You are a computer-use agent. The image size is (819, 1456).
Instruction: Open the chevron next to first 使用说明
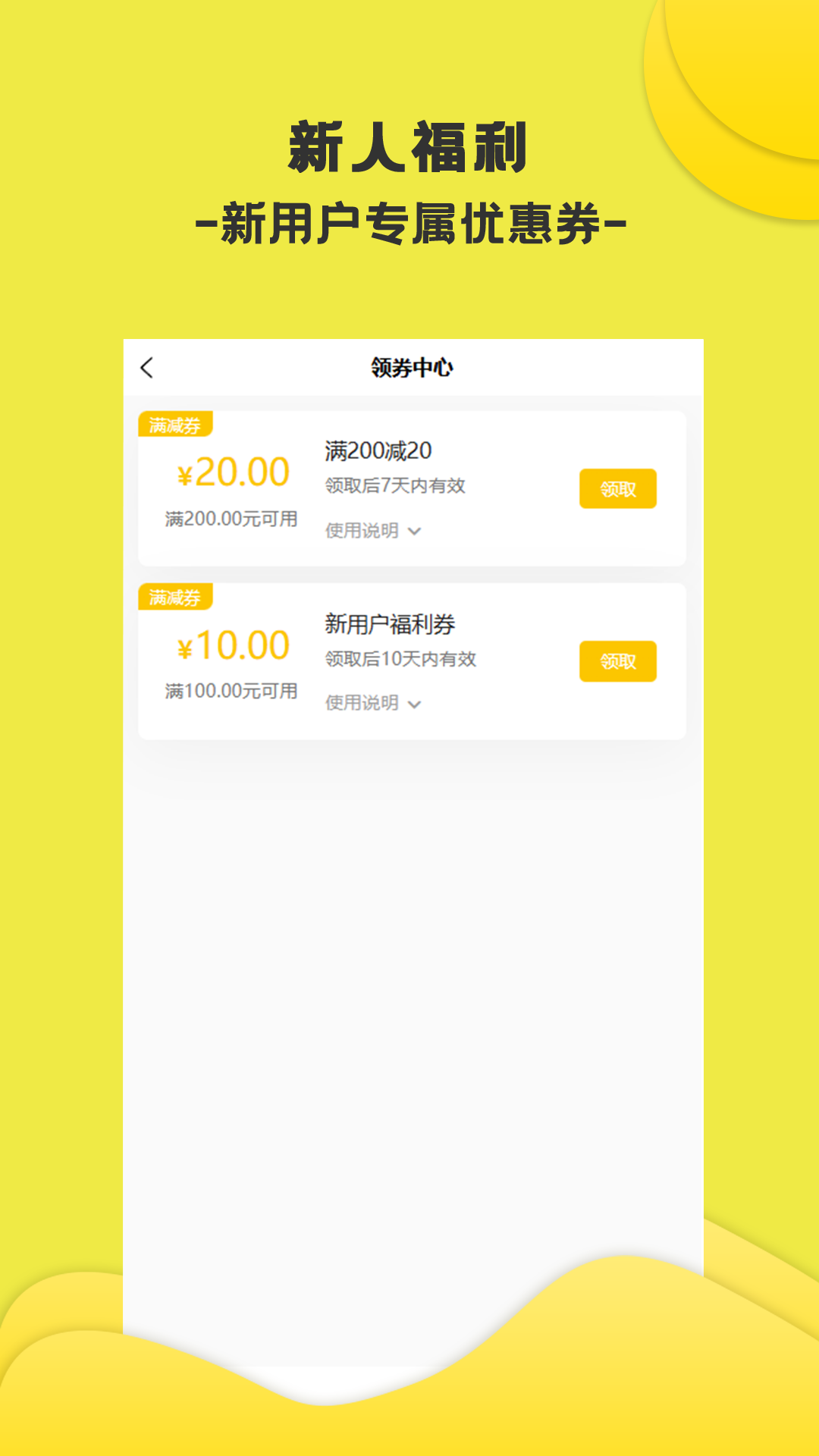pyautogui.click(x=414, y=532)
